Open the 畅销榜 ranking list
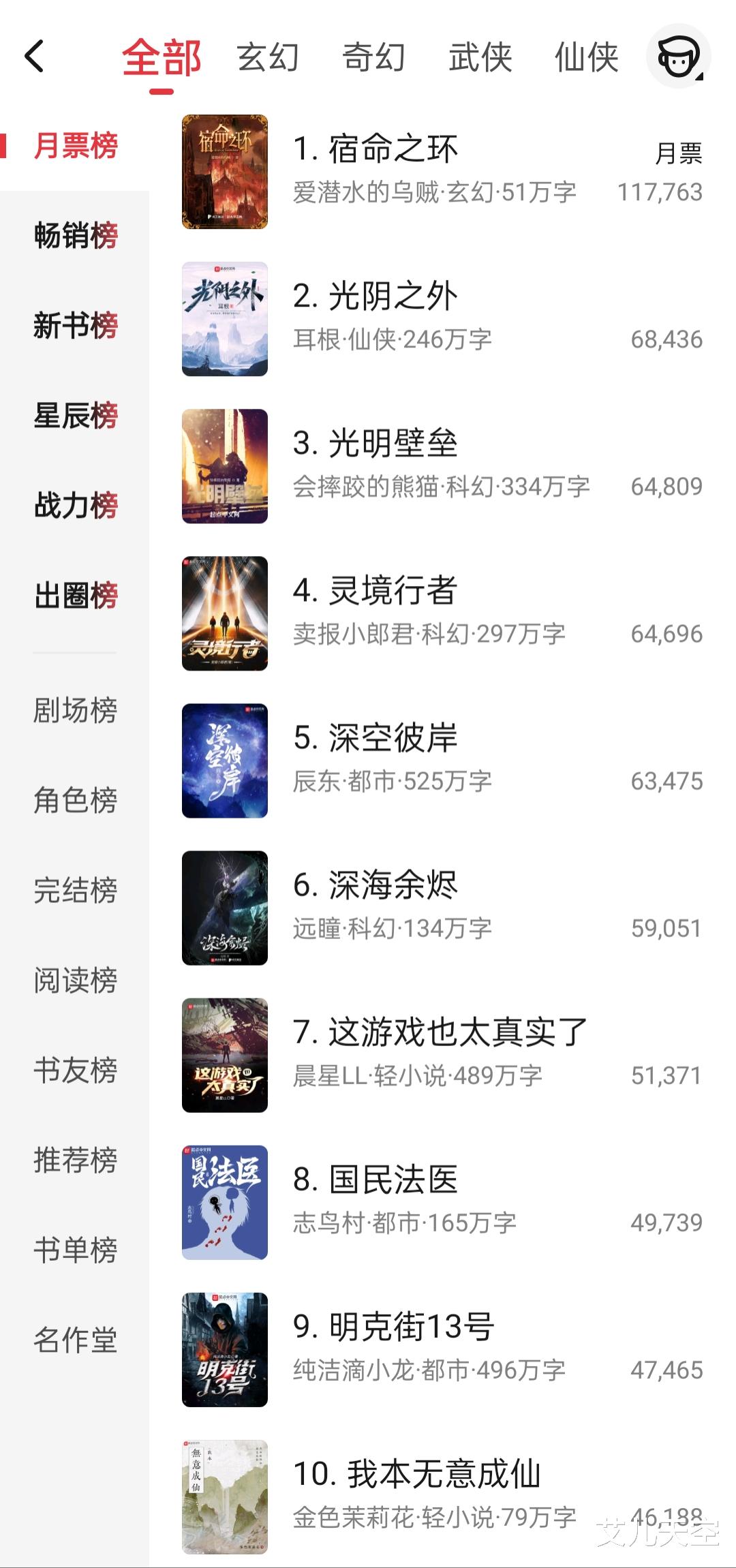This screenshot has height=1568, width=736. tap(76, 236)
